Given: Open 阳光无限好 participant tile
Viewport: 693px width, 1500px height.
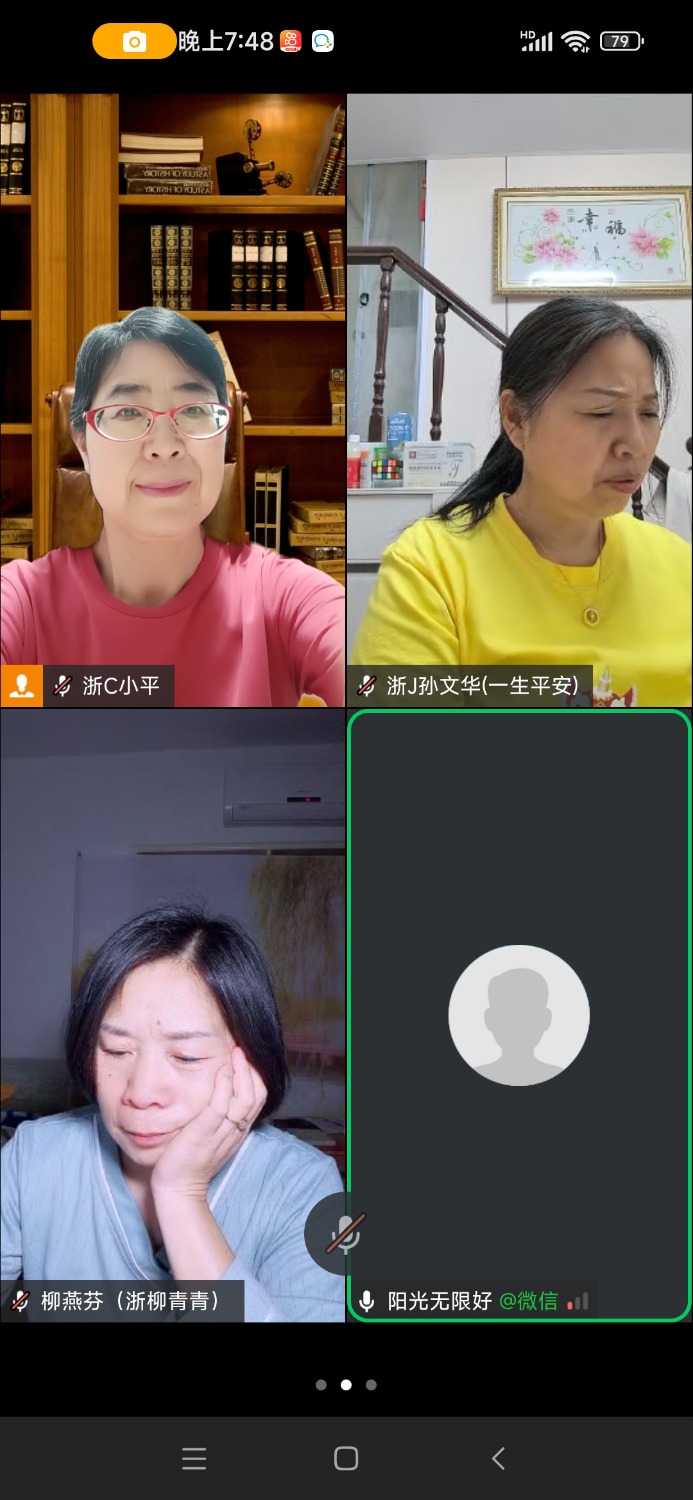Looking at the screenshot, I should pos(519,1015).
